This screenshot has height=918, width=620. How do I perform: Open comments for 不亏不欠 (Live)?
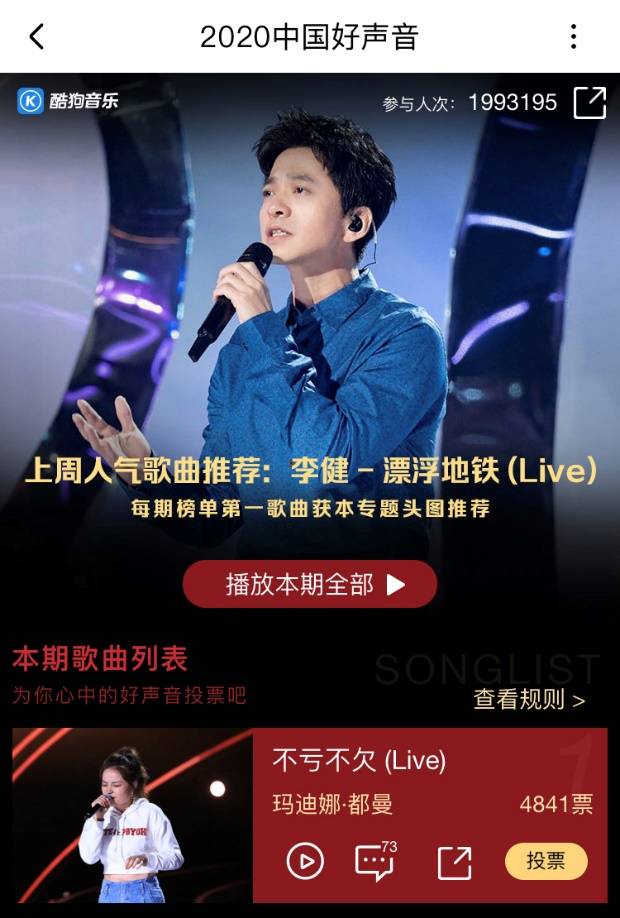click(x=375, y=861)
